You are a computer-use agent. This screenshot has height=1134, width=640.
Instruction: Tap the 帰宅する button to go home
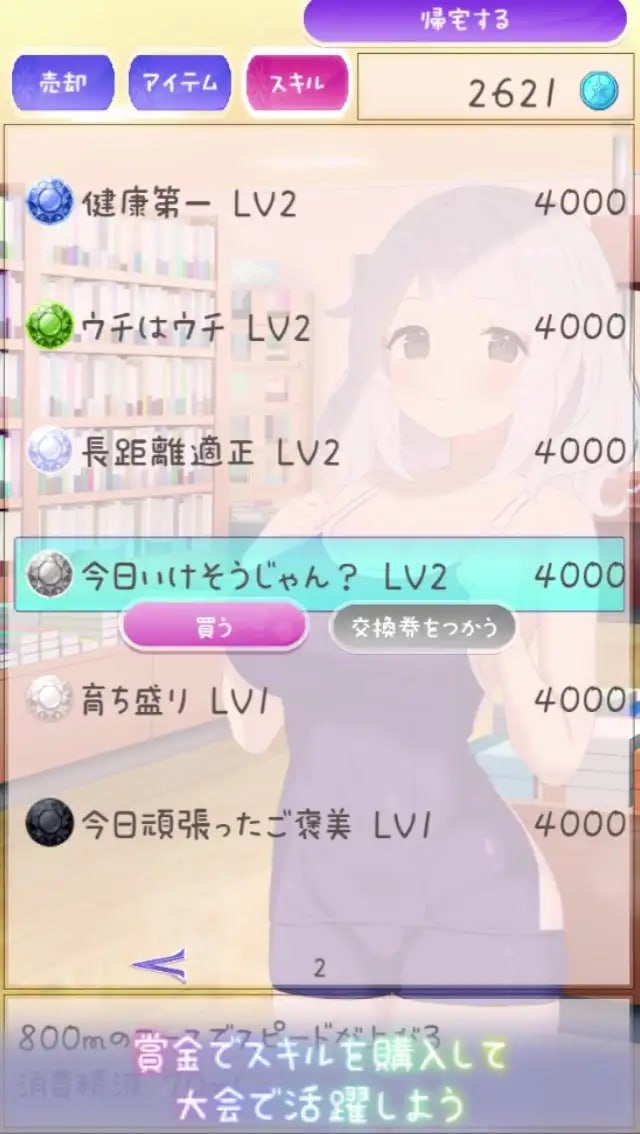[465, 21]
